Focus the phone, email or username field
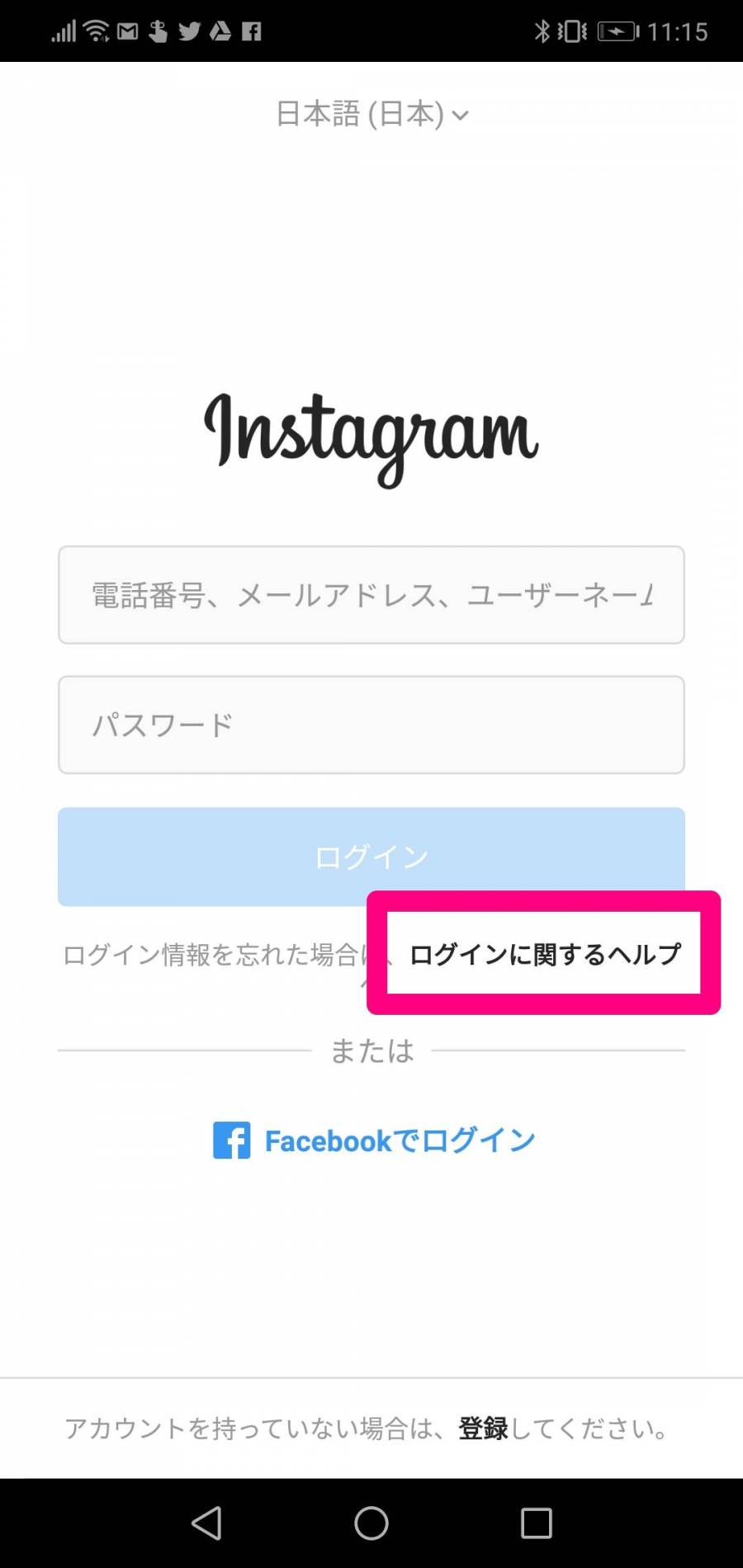 371,594
